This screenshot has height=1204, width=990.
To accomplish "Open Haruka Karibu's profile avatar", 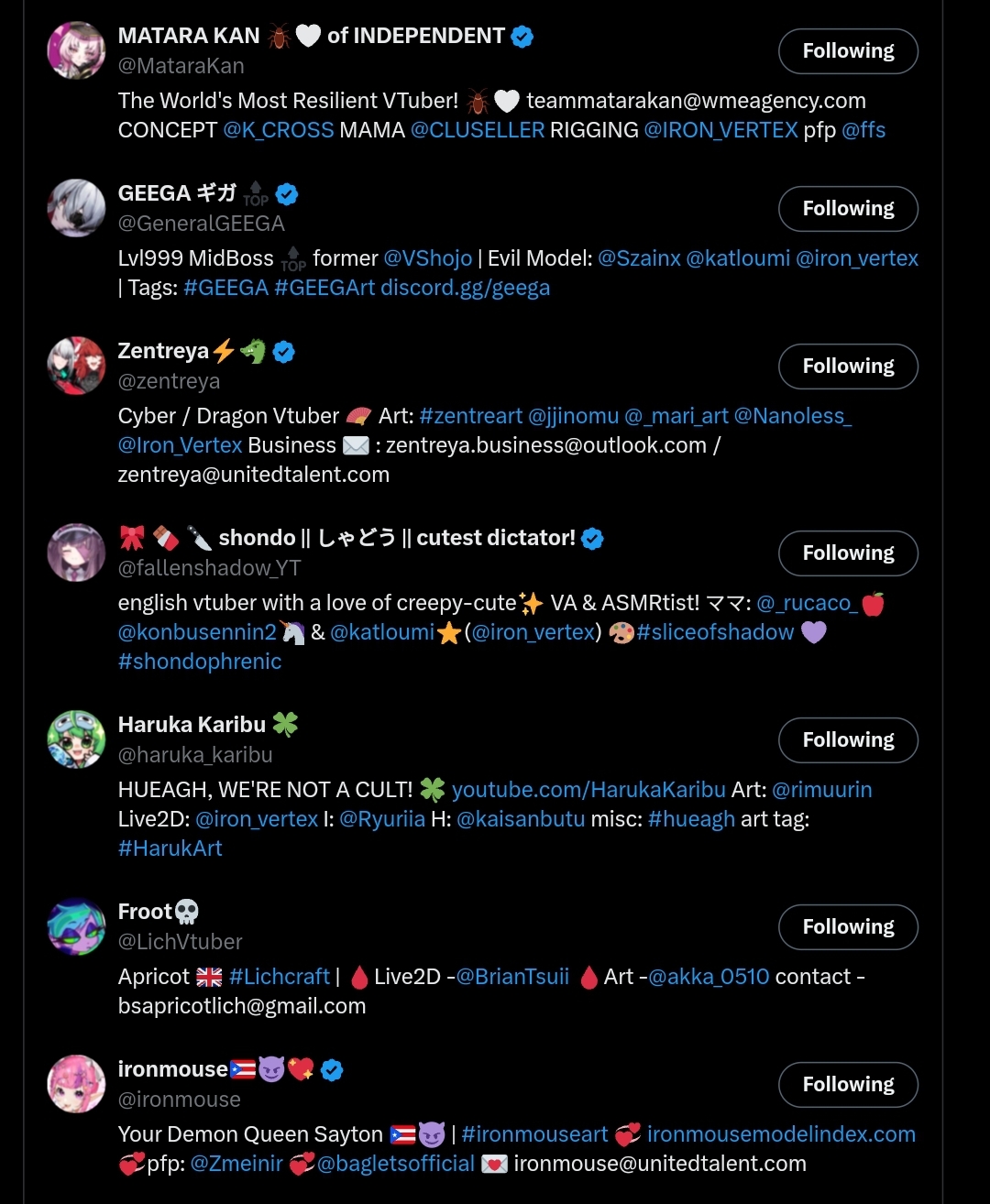I will (76, 740).
